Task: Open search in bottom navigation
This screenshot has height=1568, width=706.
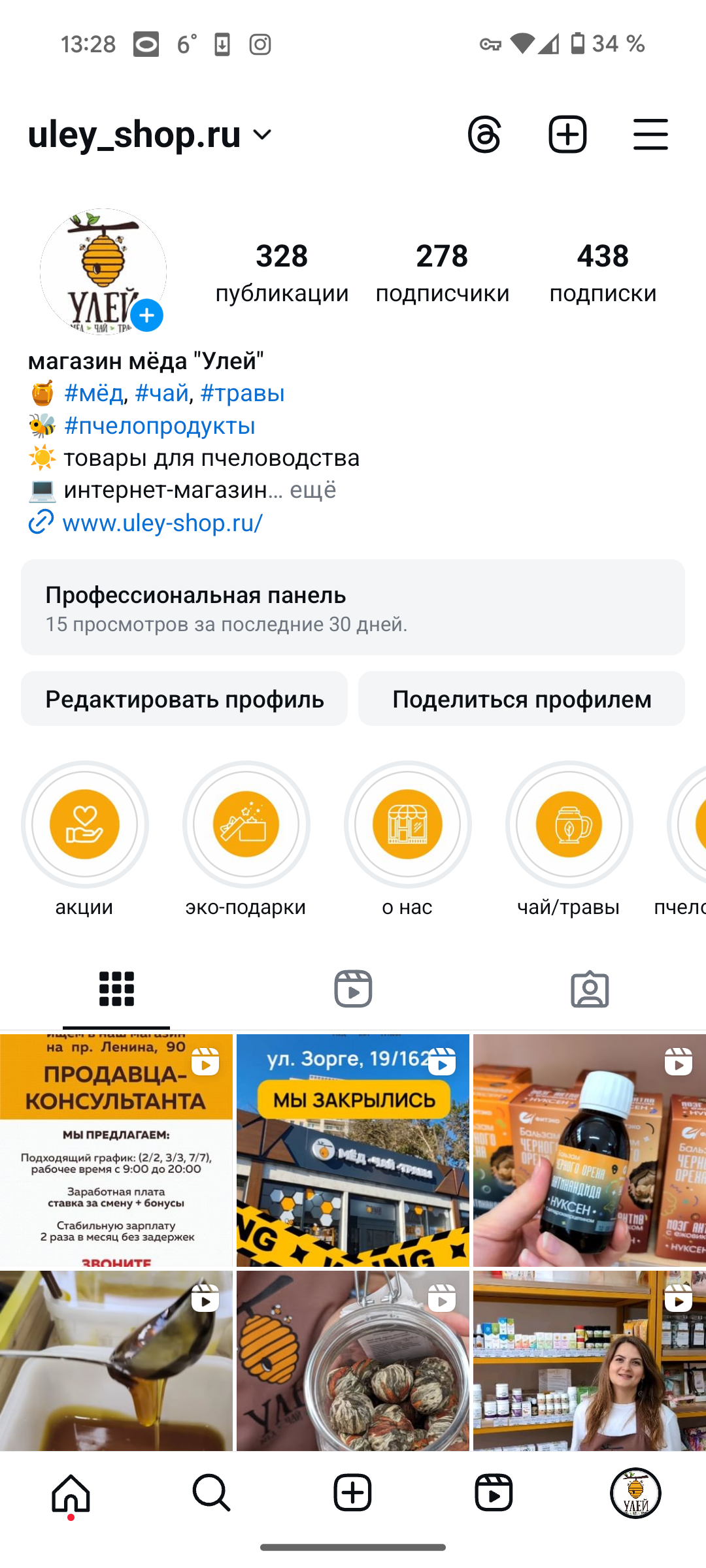Action: pyautogui.click(x=212, y=1493)
